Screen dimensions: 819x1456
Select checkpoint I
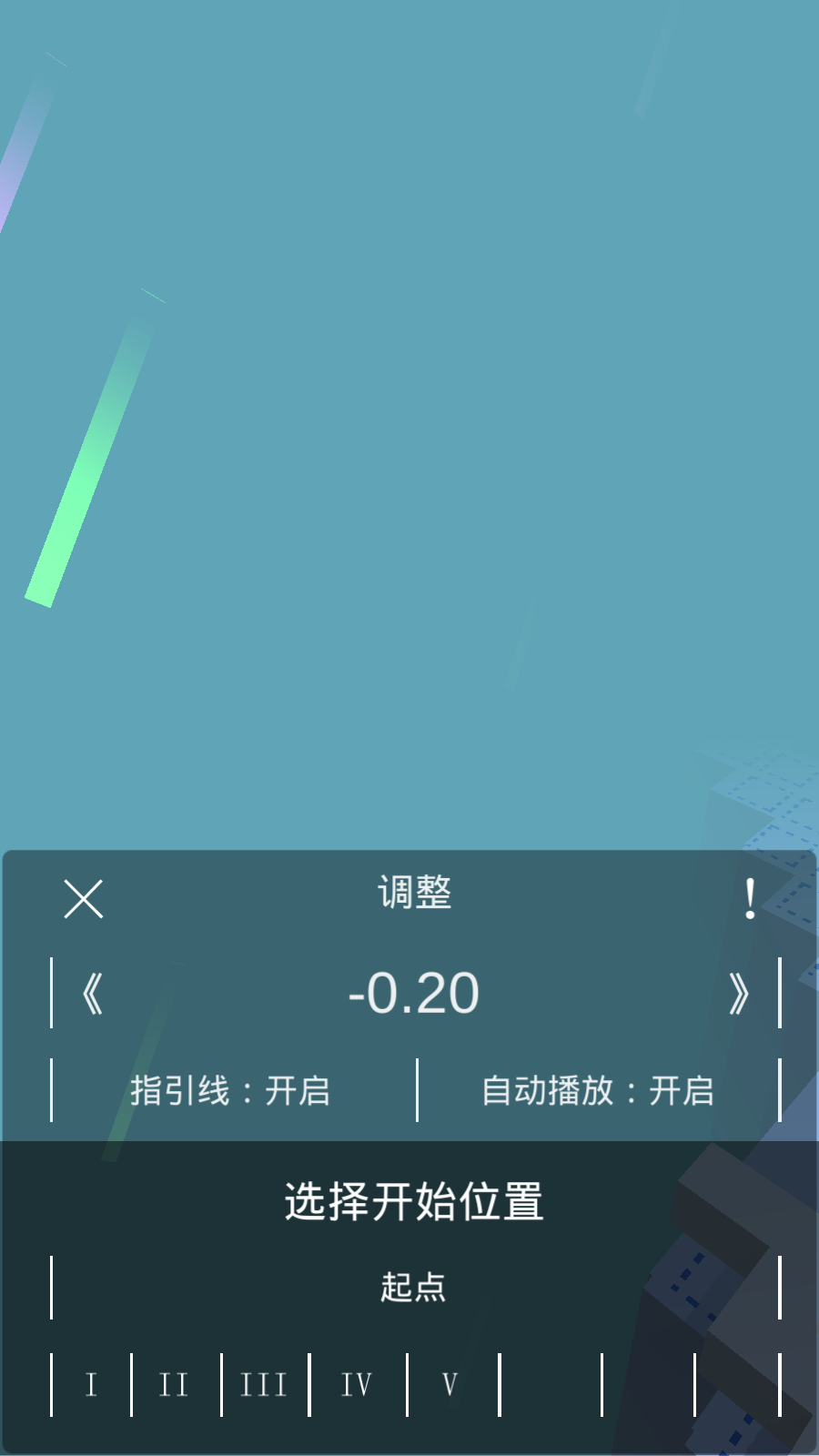click(91, 1384)
